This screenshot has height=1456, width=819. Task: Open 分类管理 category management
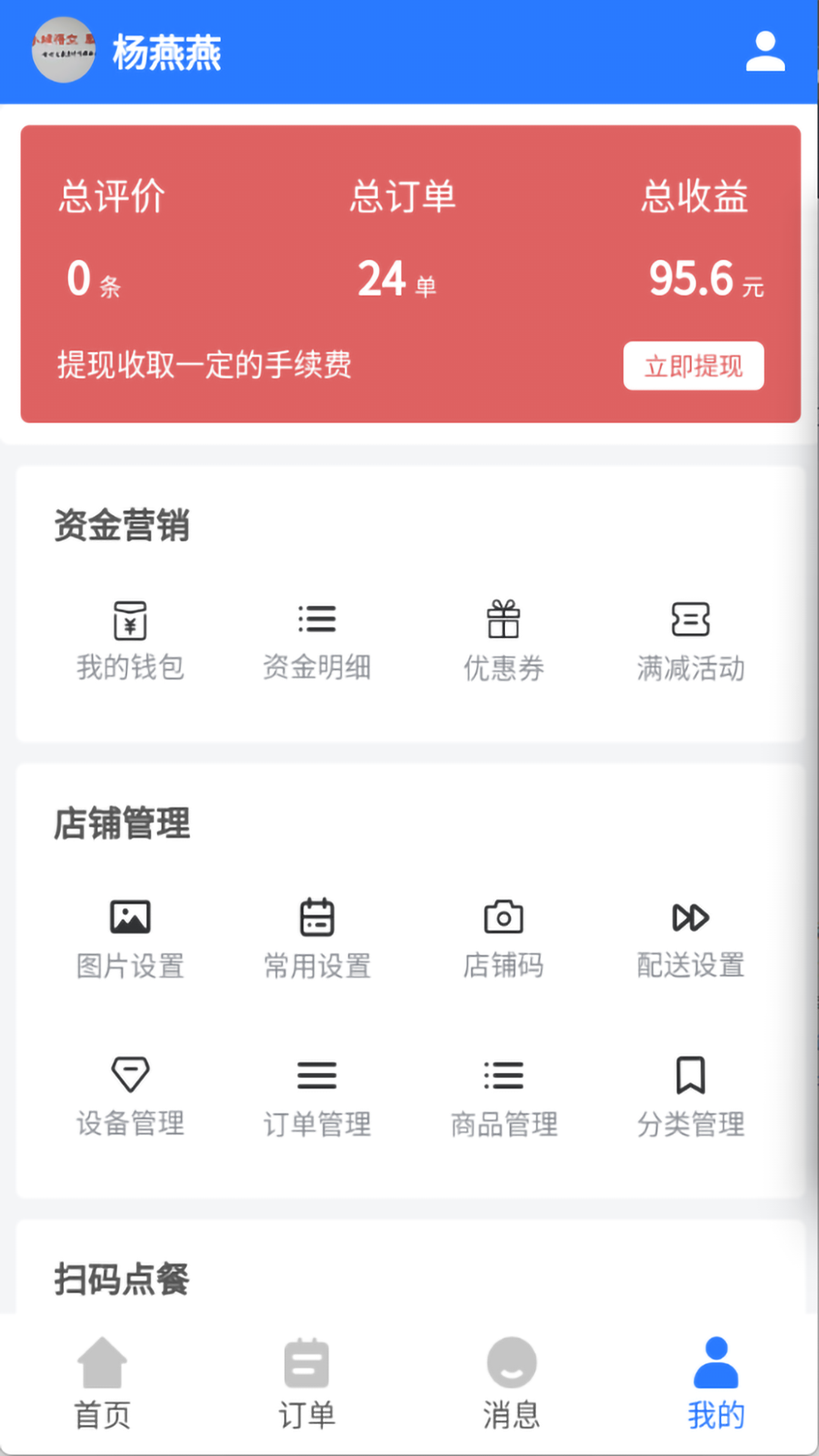(690, 1097)
